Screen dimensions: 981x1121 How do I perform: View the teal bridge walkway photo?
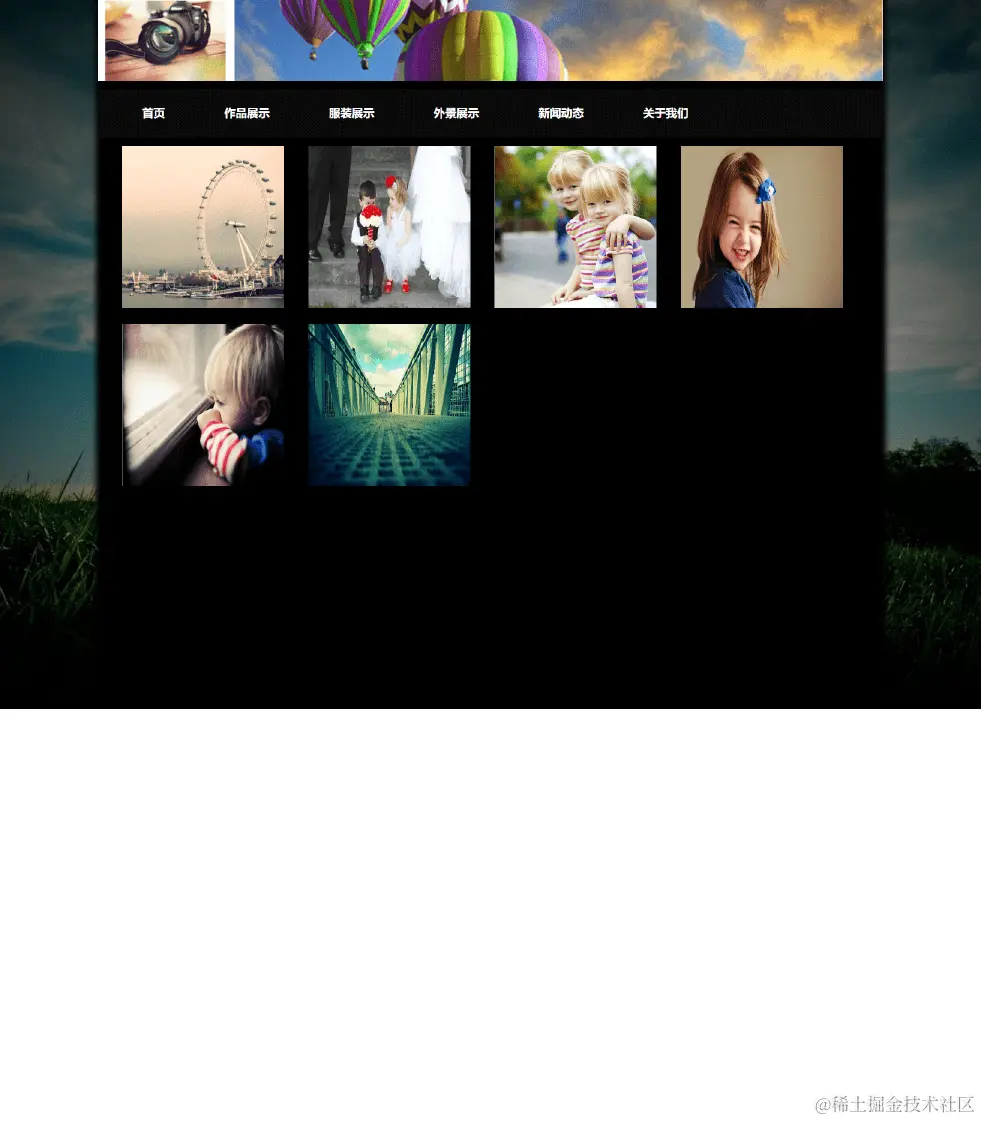(389, 405)
